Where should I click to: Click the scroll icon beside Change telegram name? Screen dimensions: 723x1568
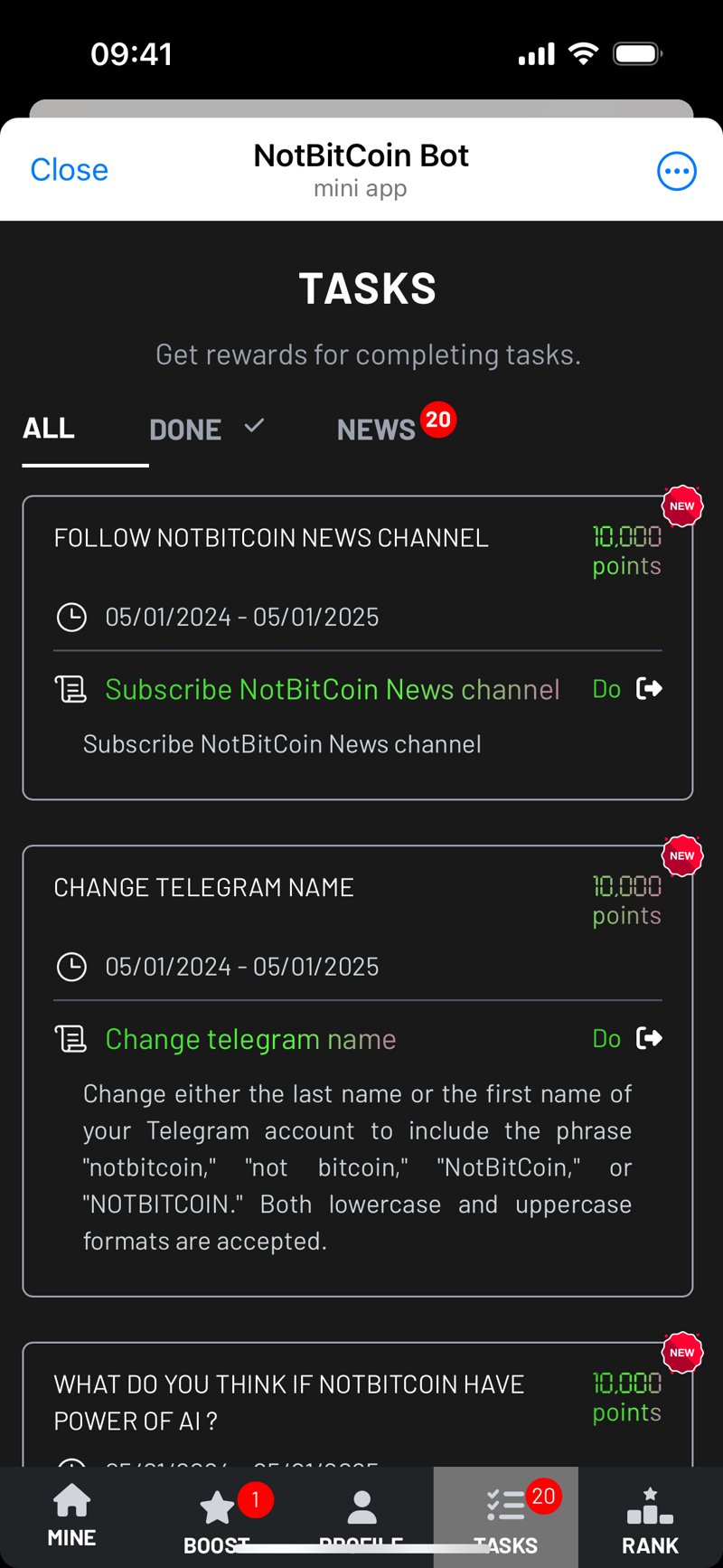click(x=71, y=1038)
